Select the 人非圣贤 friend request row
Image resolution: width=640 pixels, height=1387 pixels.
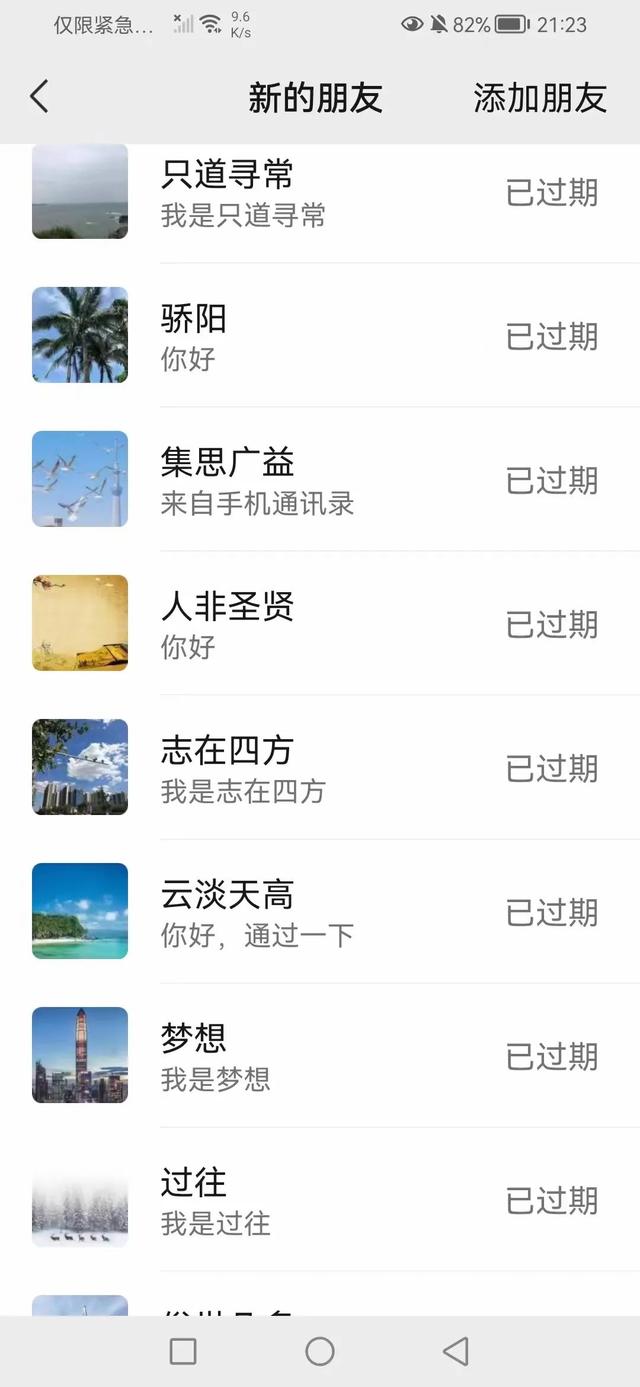[x=320, y=624]
